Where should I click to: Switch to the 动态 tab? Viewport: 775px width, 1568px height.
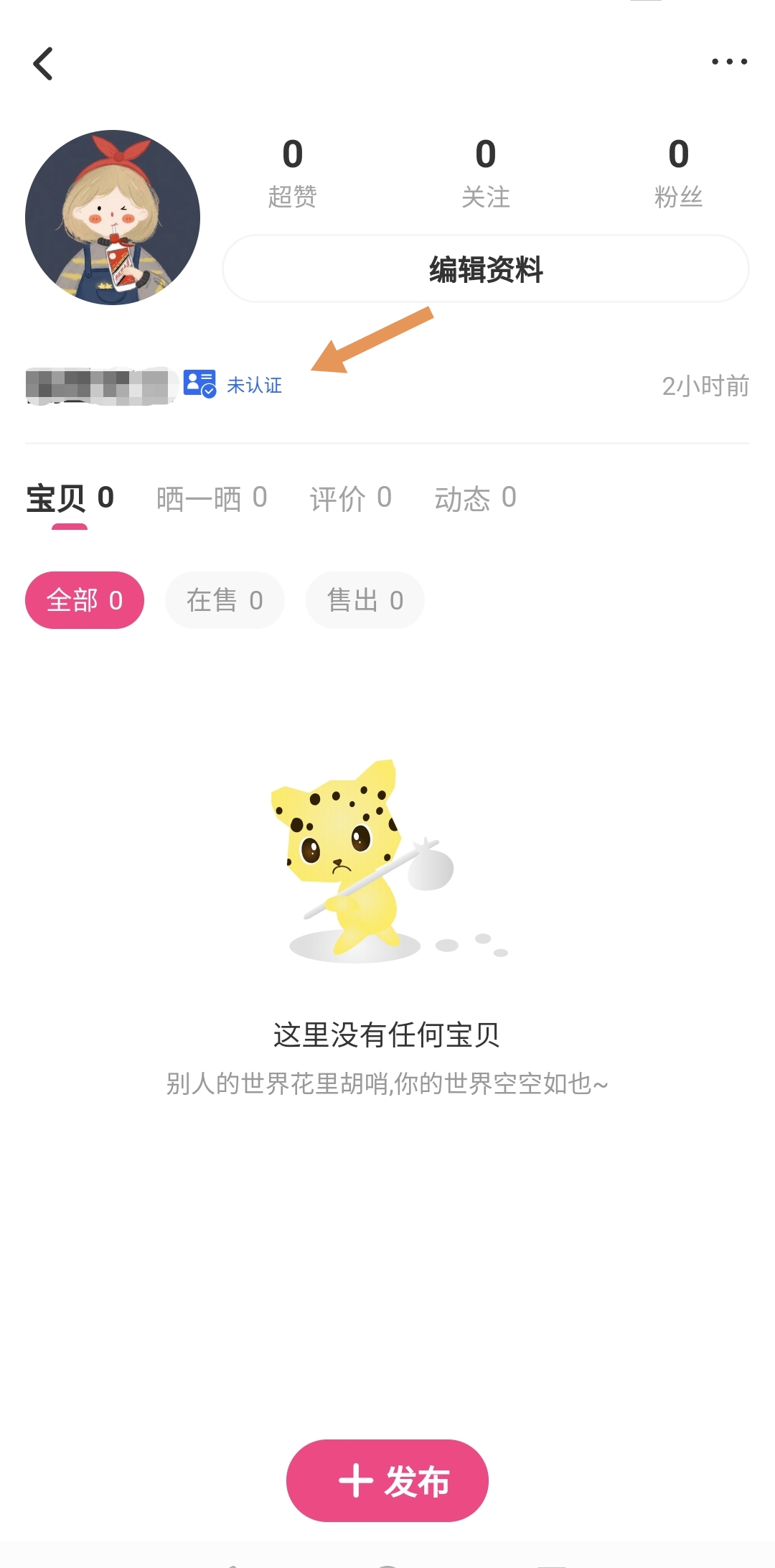click(475, 498)
